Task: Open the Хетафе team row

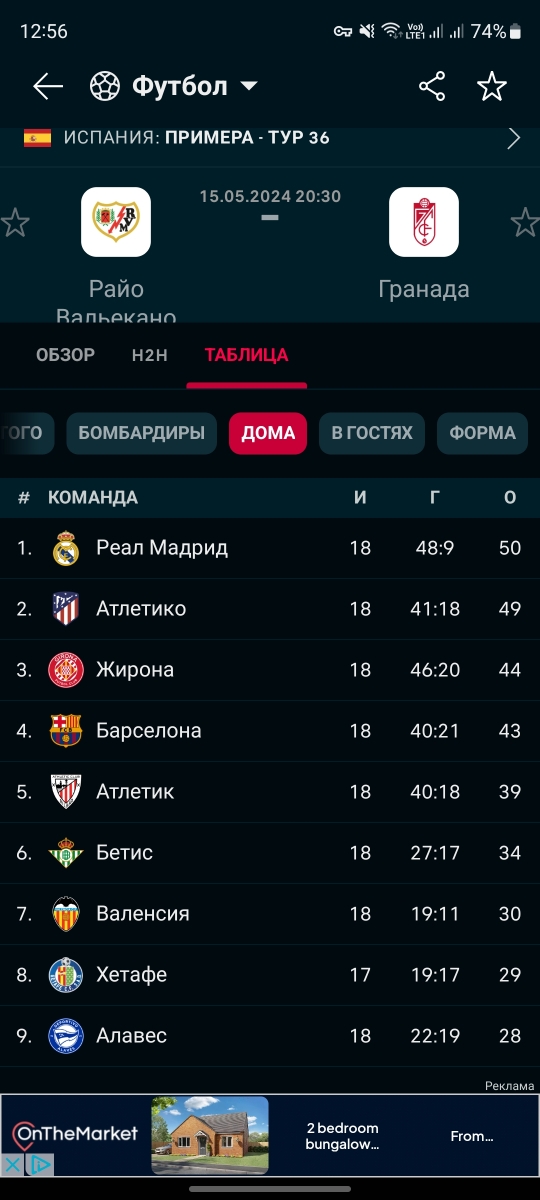Action: 270,975
